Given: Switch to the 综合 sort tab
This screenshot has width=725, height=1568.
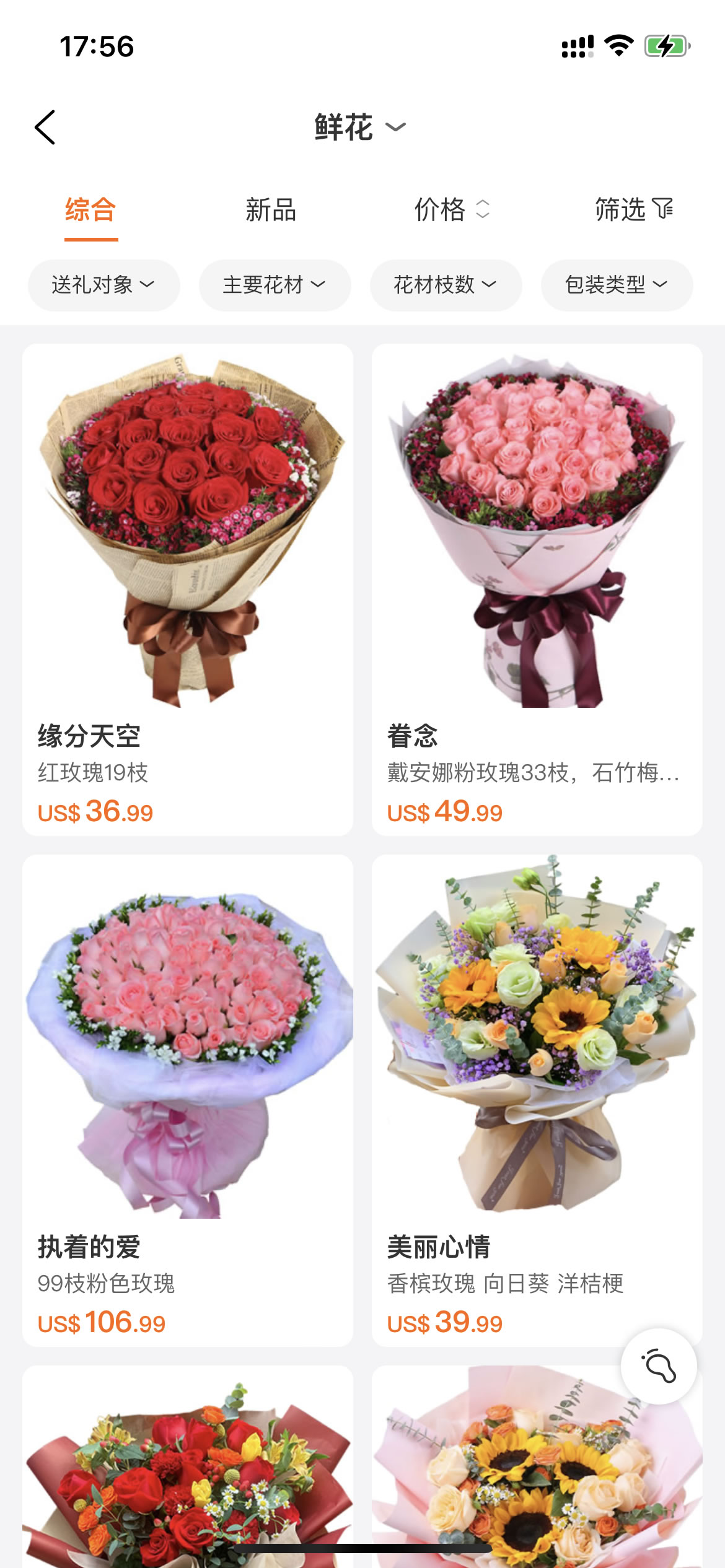Looking at the screenshot, I should pos(90,211).
